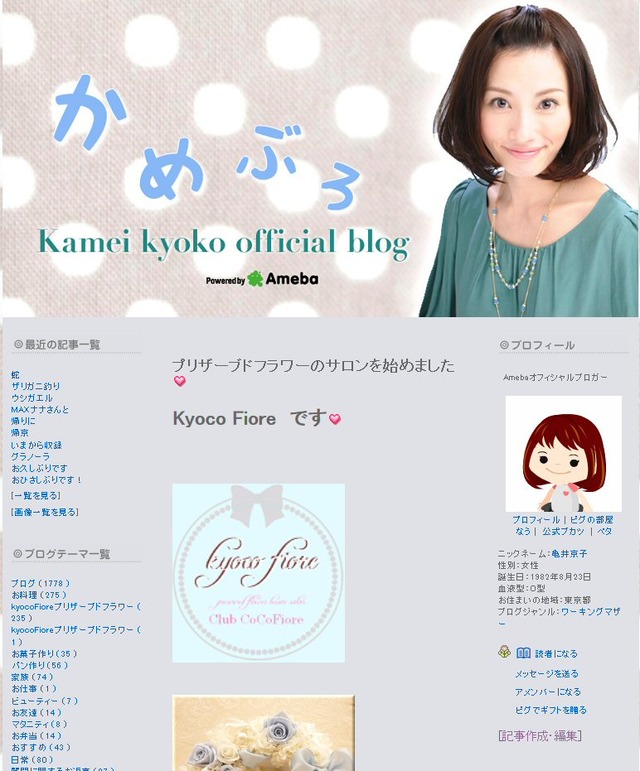Screen dimensions: 640x771
Task: Open the avatar profile picture
Action: tap(563, 454)
